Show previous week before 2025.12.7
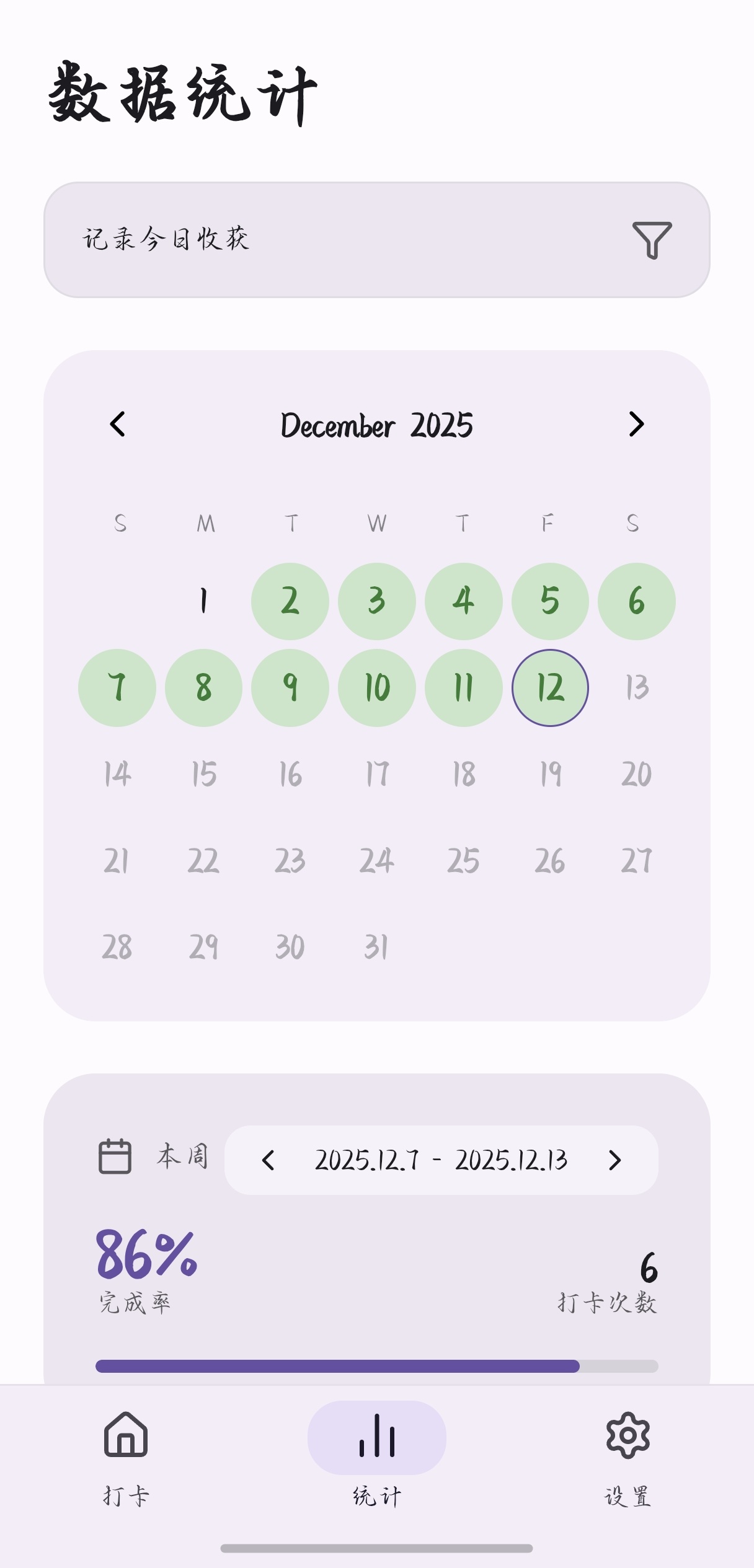This screenshot has width=754, height=1568. 268,1160
